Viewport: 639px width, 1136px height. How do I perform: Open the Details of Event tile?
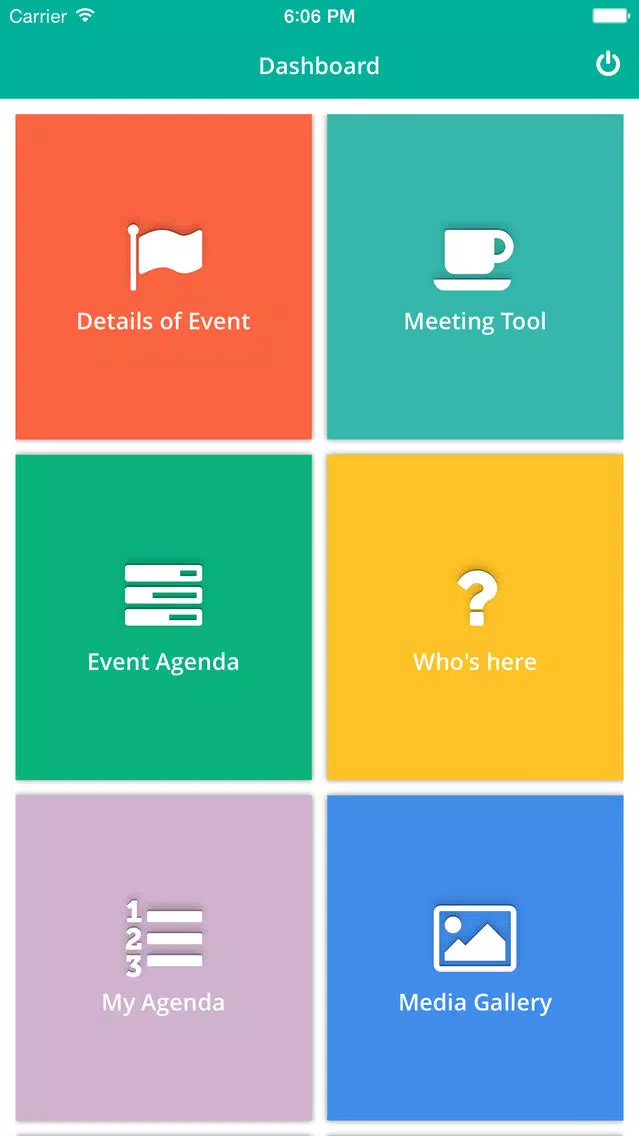[164, 276]
